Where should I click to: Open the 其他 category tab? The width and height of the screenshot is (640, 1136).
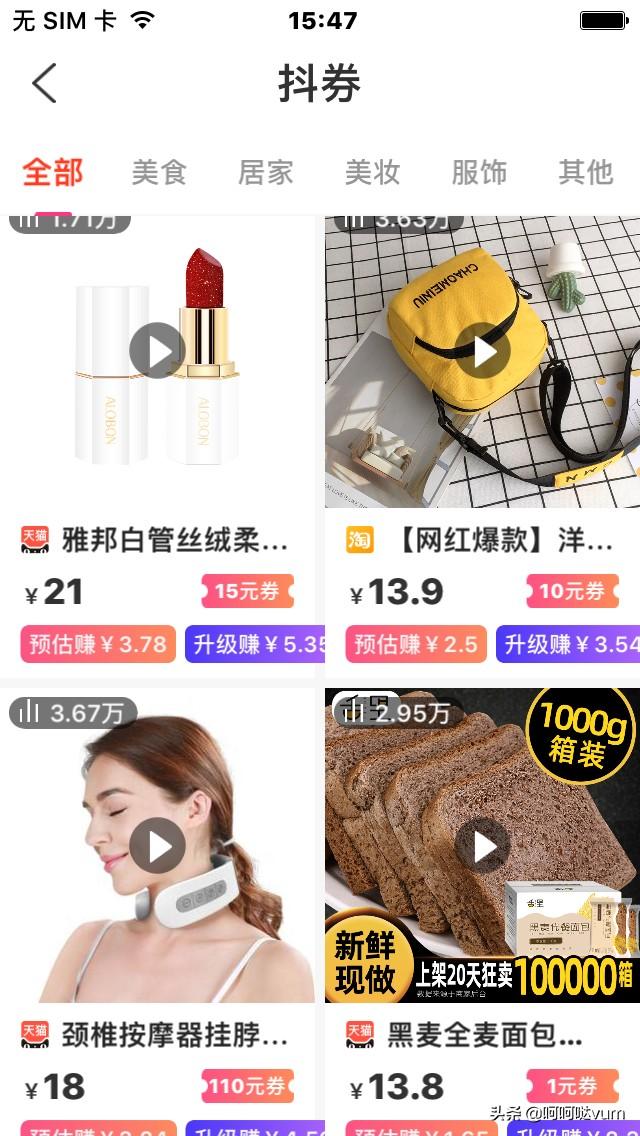[x=585, y=172]
